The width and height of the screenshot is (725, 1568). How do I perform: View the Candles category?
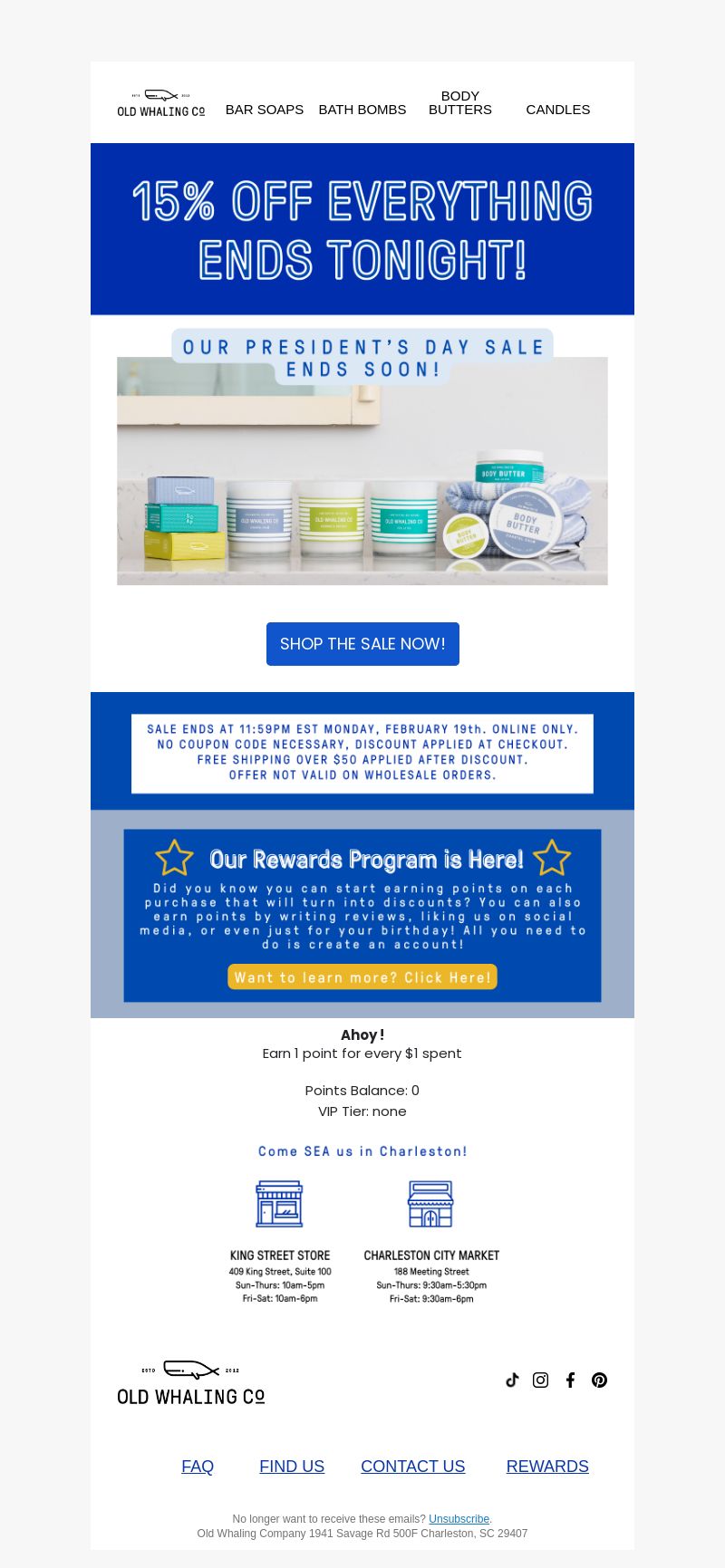click(557, 110)
